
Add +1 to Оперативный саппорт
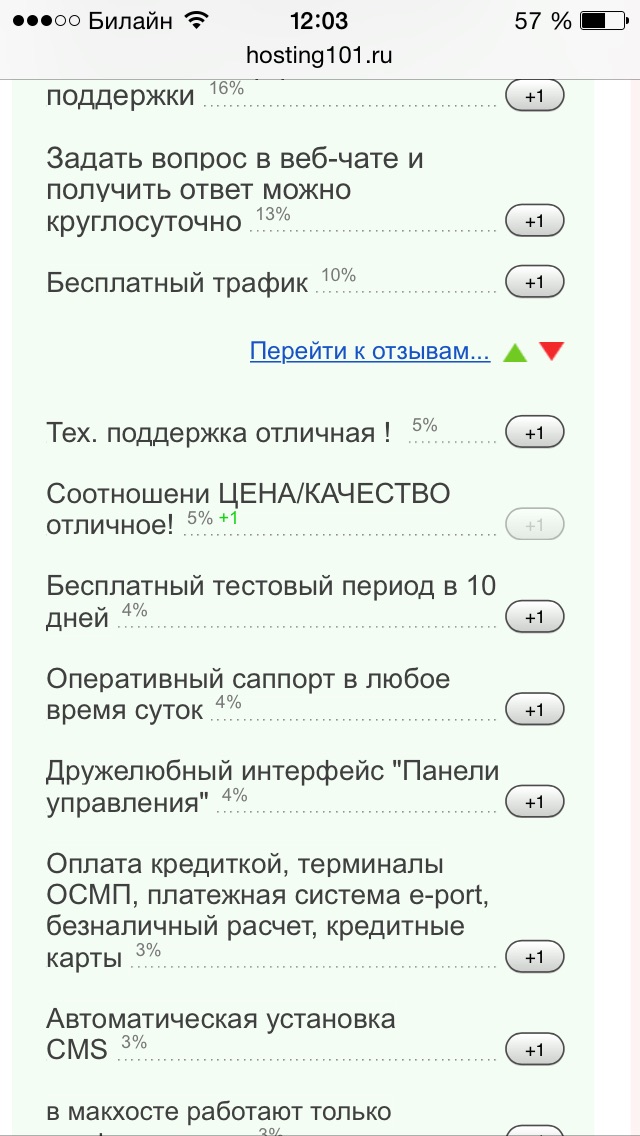535,710
